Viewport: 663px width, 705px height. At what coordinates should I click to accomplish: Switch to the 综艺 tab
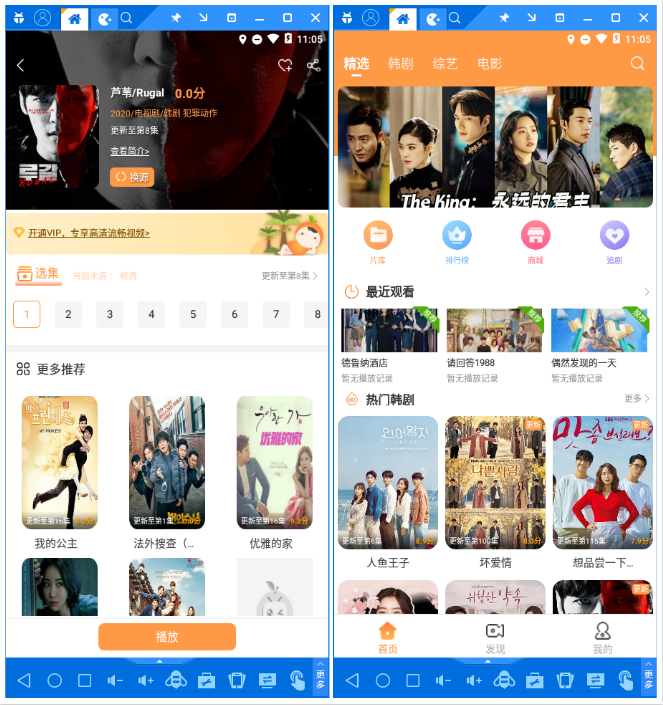(445, 64)
